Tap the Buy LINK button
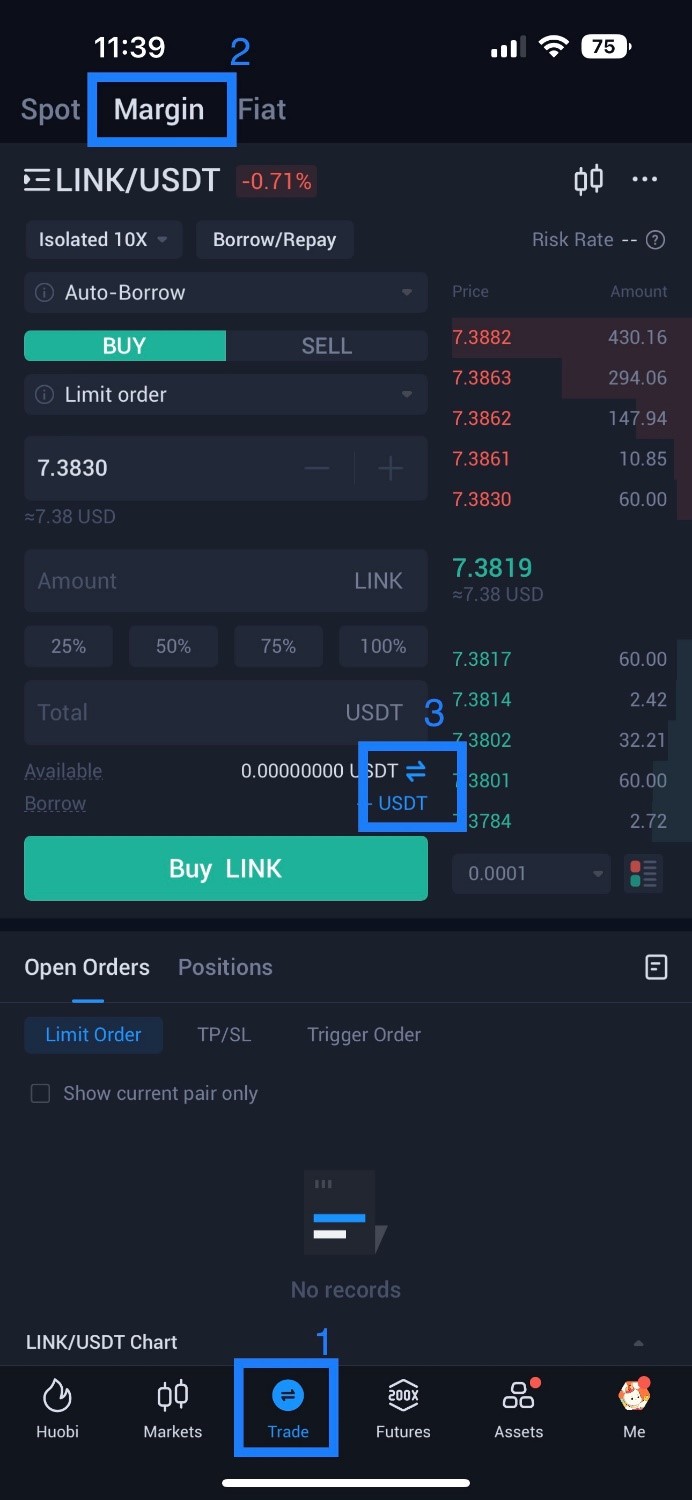This screenshot has height=1500, width=692. [x=226, y=868]
